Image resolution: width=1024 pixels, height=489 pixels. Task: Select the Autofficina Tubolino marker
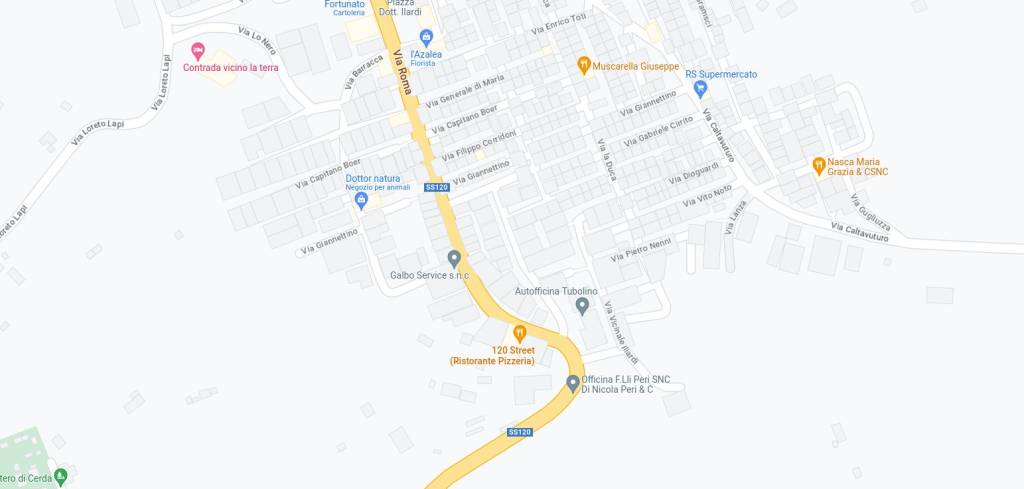pyautogui.click(x=583, y=305)
